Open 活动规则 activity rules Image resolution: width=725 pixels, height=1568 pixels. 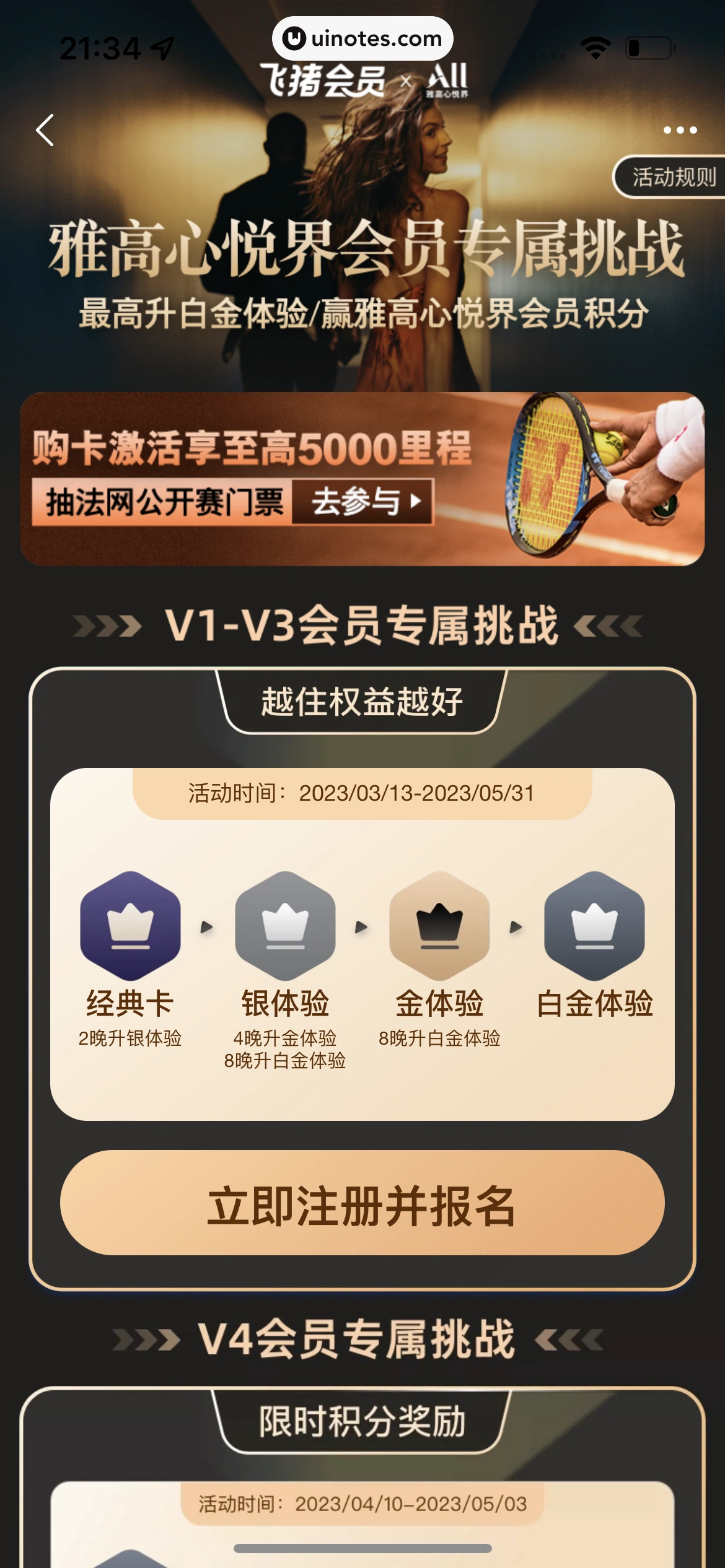[672, 177]
